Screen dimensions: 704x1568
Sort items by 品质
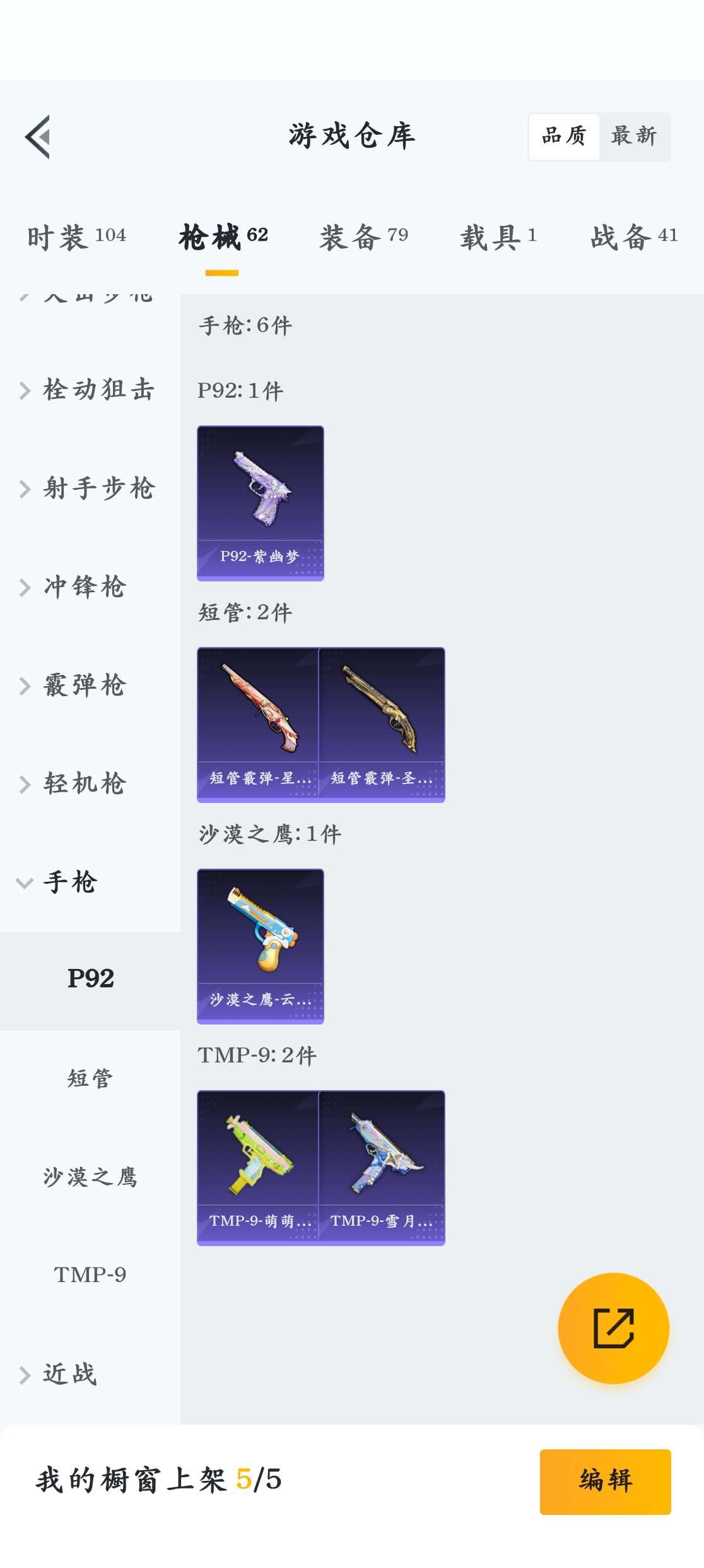pos(563,136)
